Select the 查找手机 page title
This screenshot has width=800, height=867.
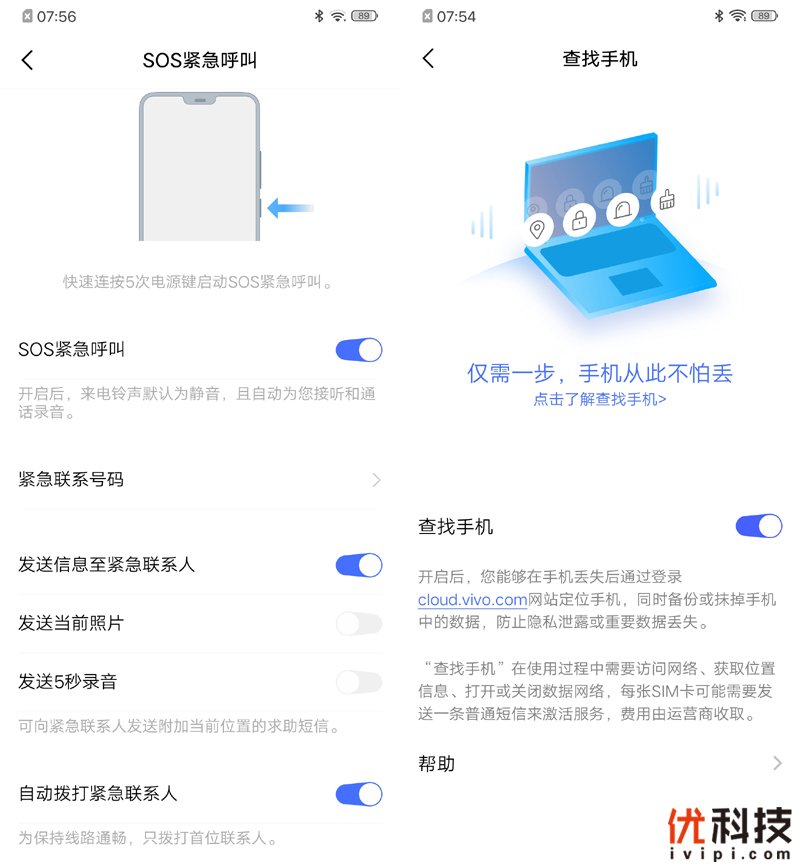[x=598, y=60]
